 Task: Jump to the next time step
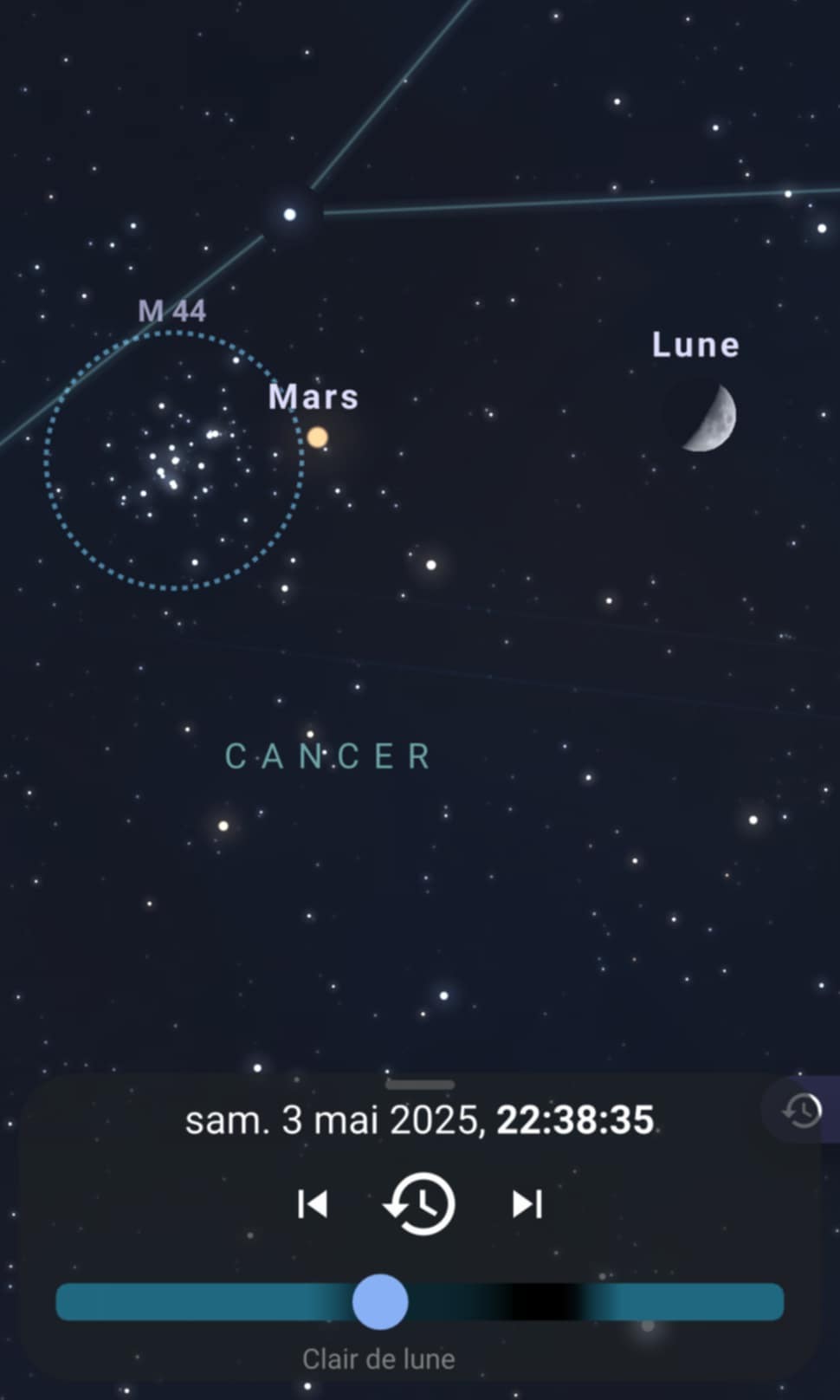[x=527, y=1204]
